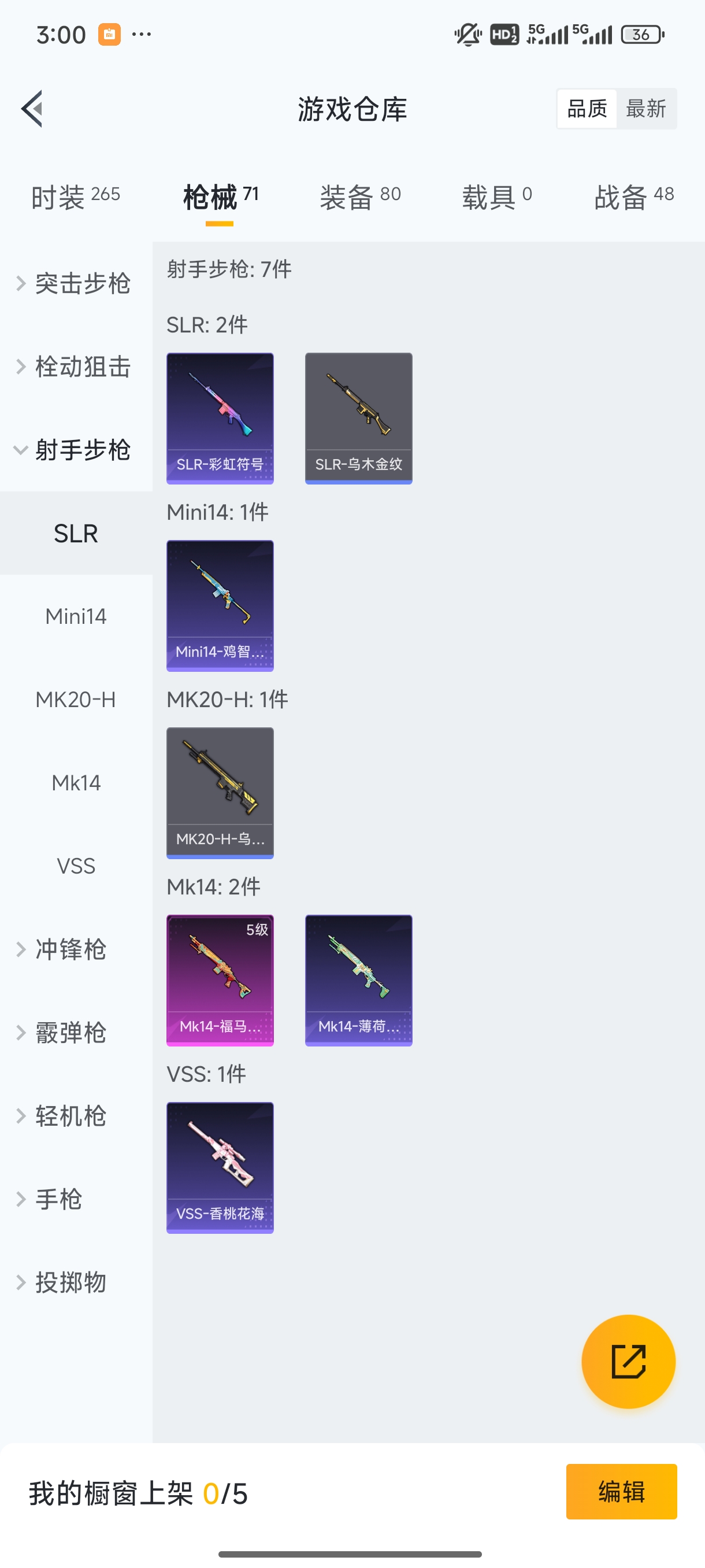Screen dimensions: 705x1568
Task: Select the level 5 Mk14-福马 skin
Action: 220,979
